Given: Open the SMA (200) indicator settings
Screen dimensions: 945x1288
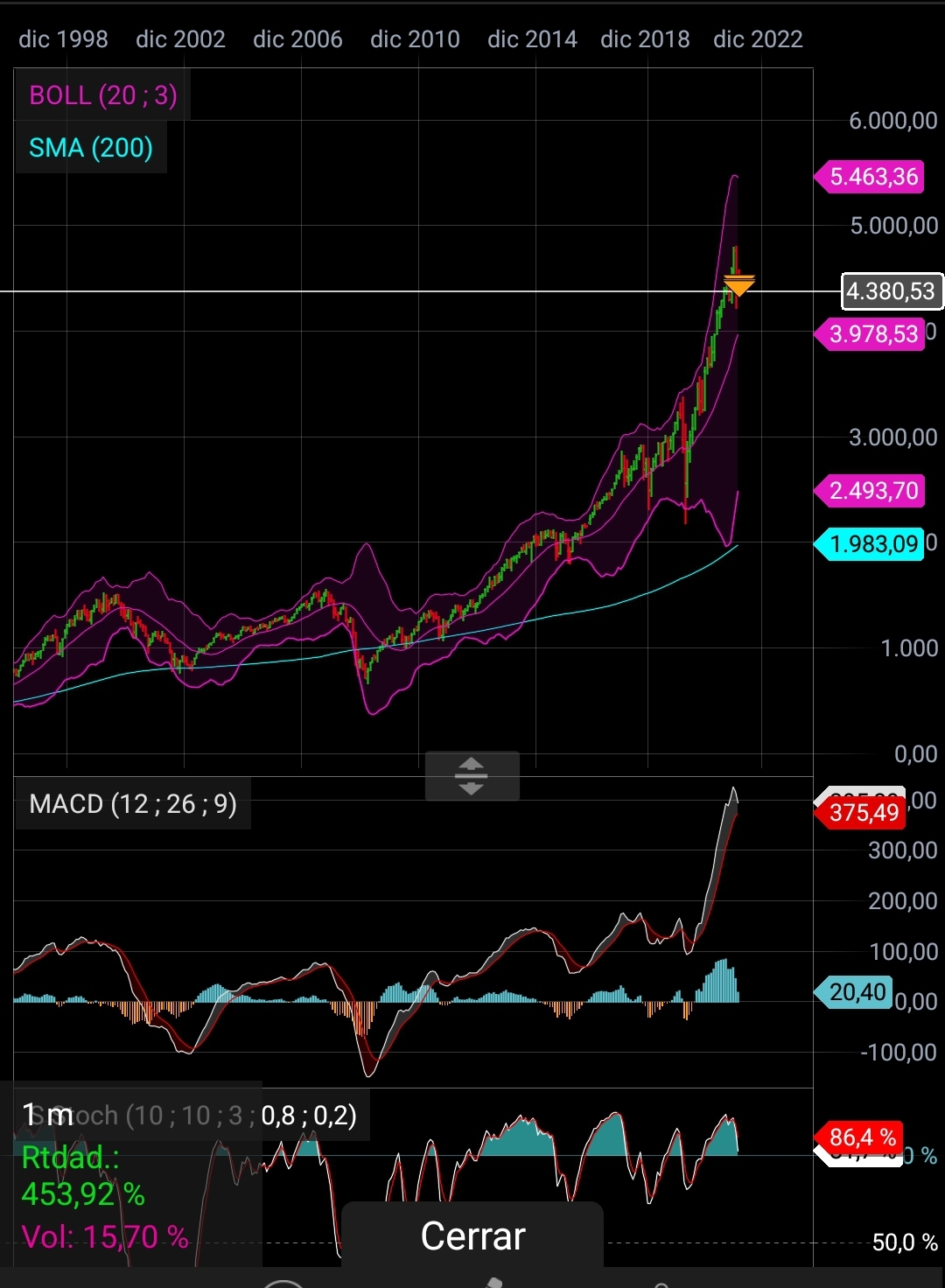Looking at the screenshot, I should pyautogui.click(x=91, y=148).
